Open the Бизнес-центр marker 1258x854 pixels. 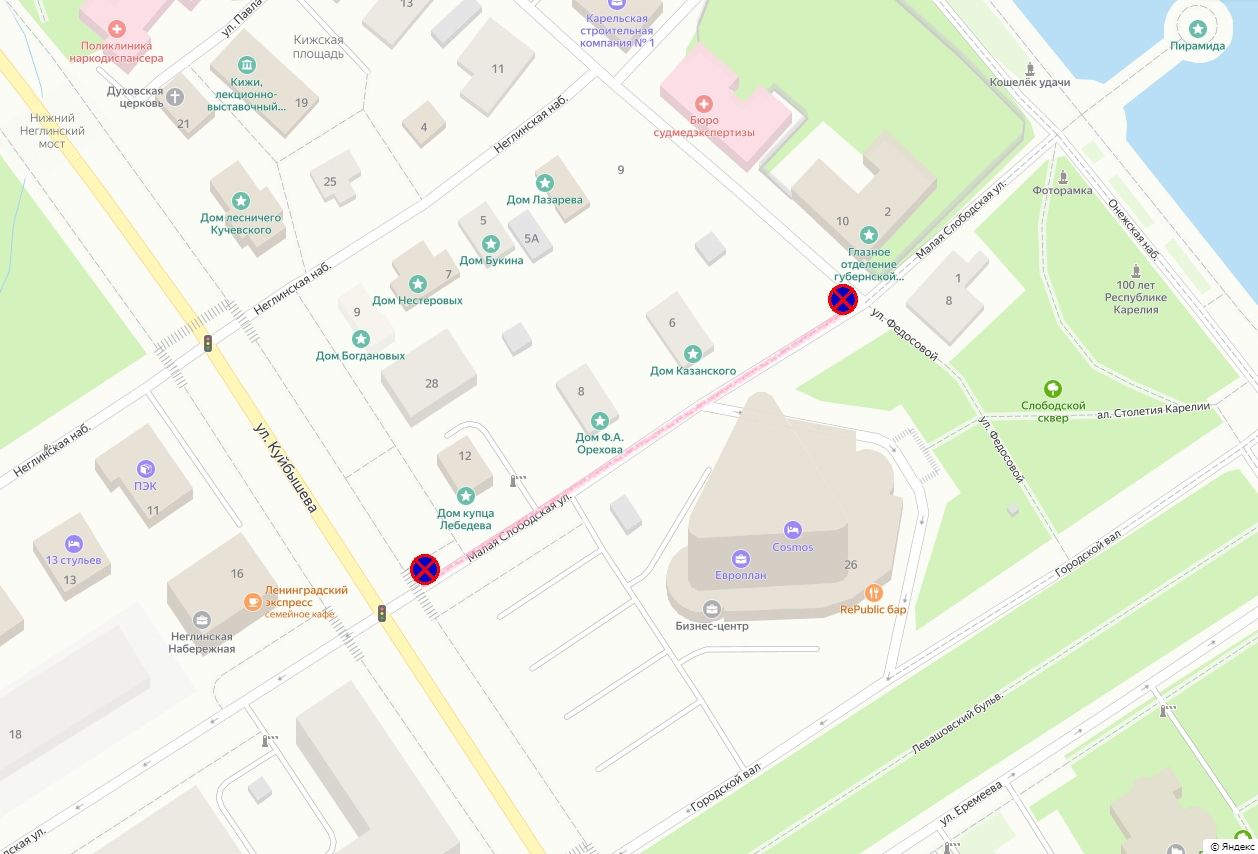pos(712,608)
